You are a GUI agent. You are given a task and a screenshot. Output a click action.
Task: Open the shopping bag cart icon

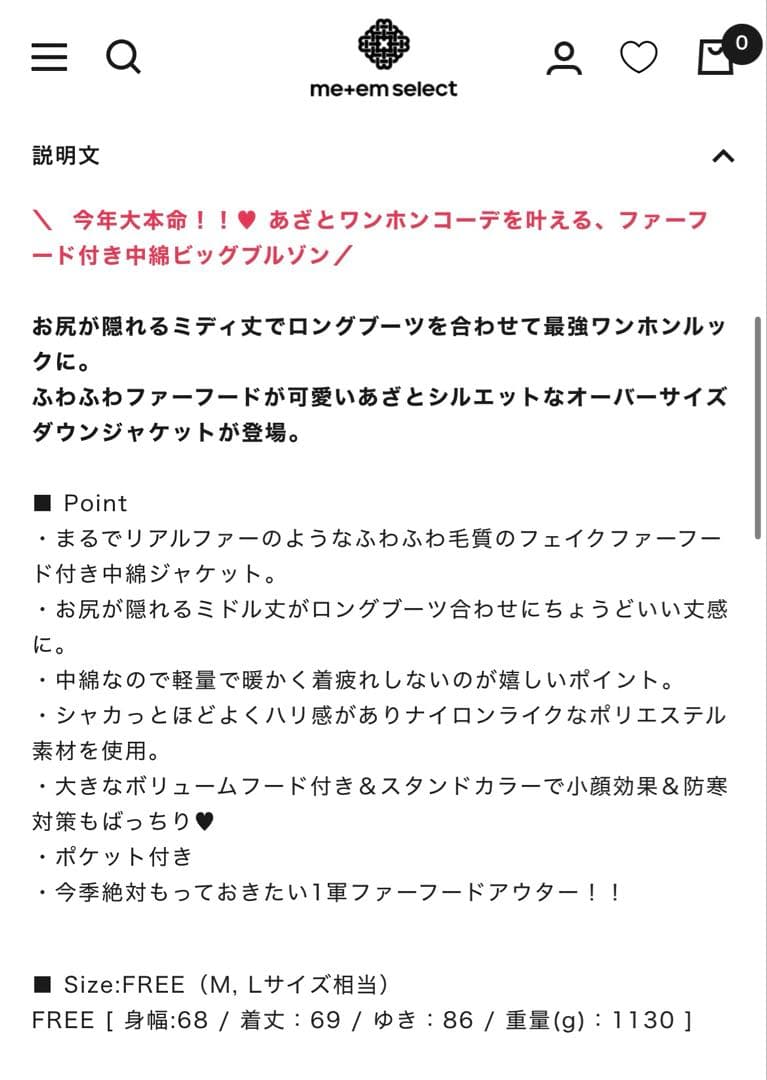[x=712, y=57]
